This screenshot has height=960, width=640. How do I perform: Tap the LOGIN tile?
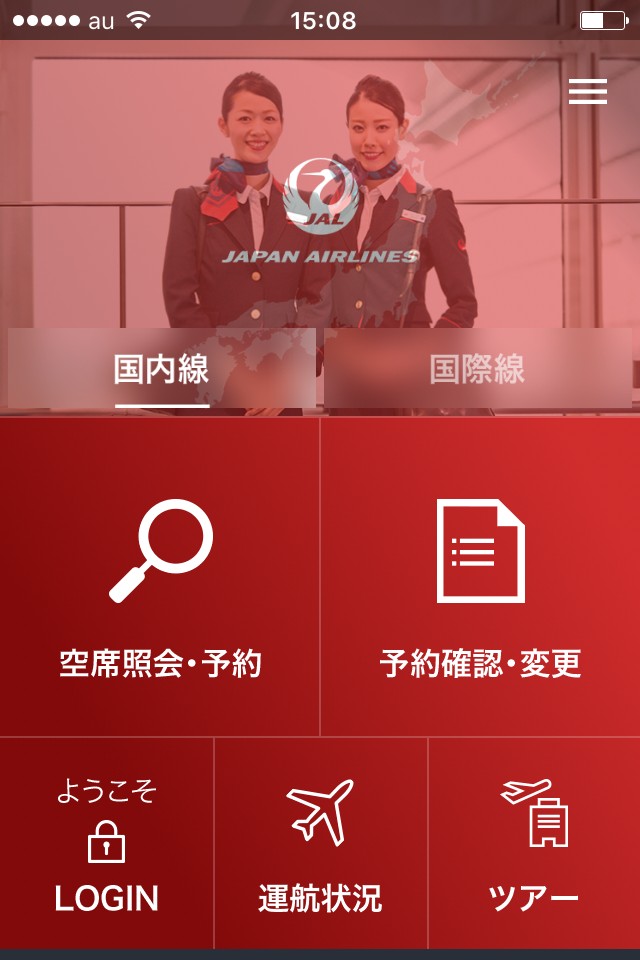(x=107, y=844)
